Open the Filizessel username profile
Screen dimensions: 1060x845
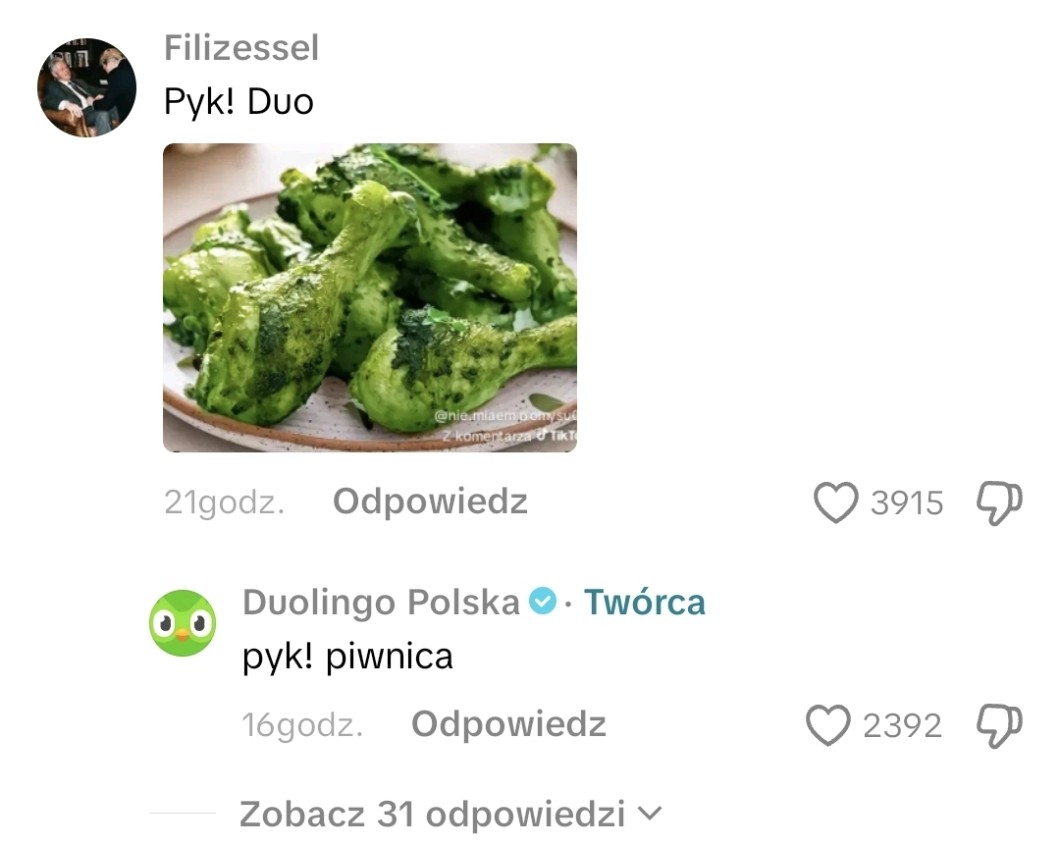(x=241, y=48)
